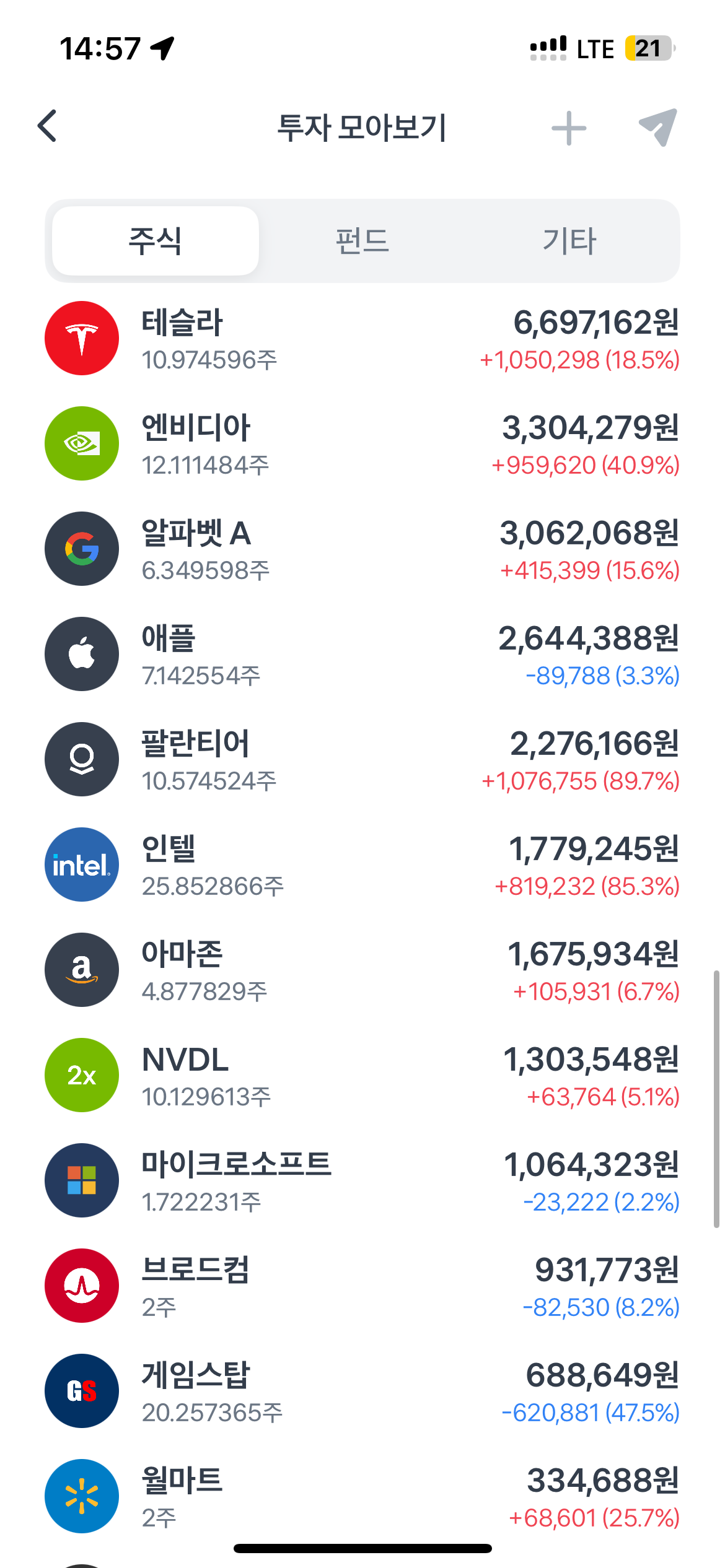View 마이크로소프트 stock details
725x1568 pixels.
pyautogui.click(x=362, y=1181)
